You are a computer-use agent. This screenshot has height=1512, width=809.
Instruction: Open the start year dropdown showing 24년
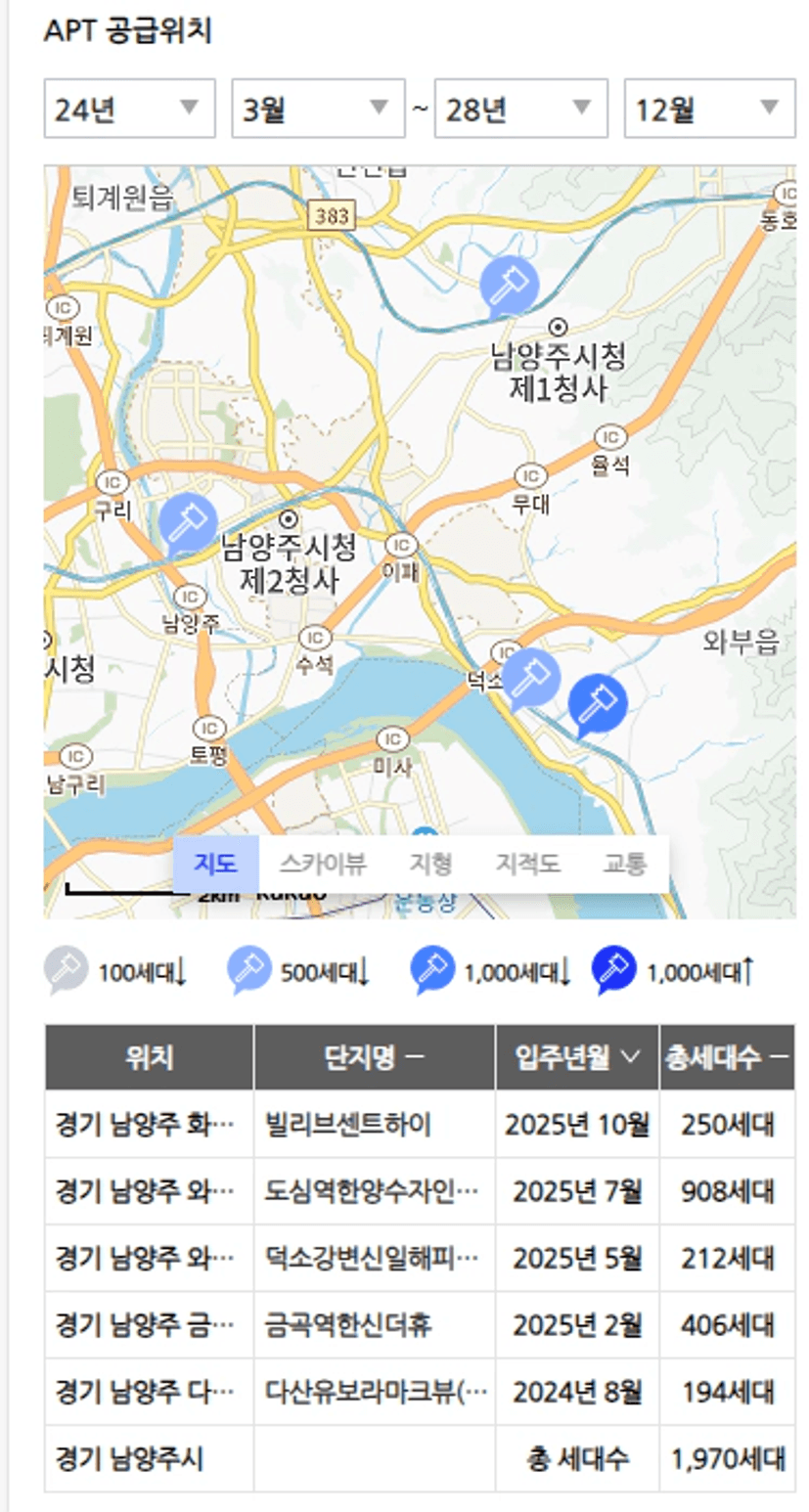tap(129, 109)
